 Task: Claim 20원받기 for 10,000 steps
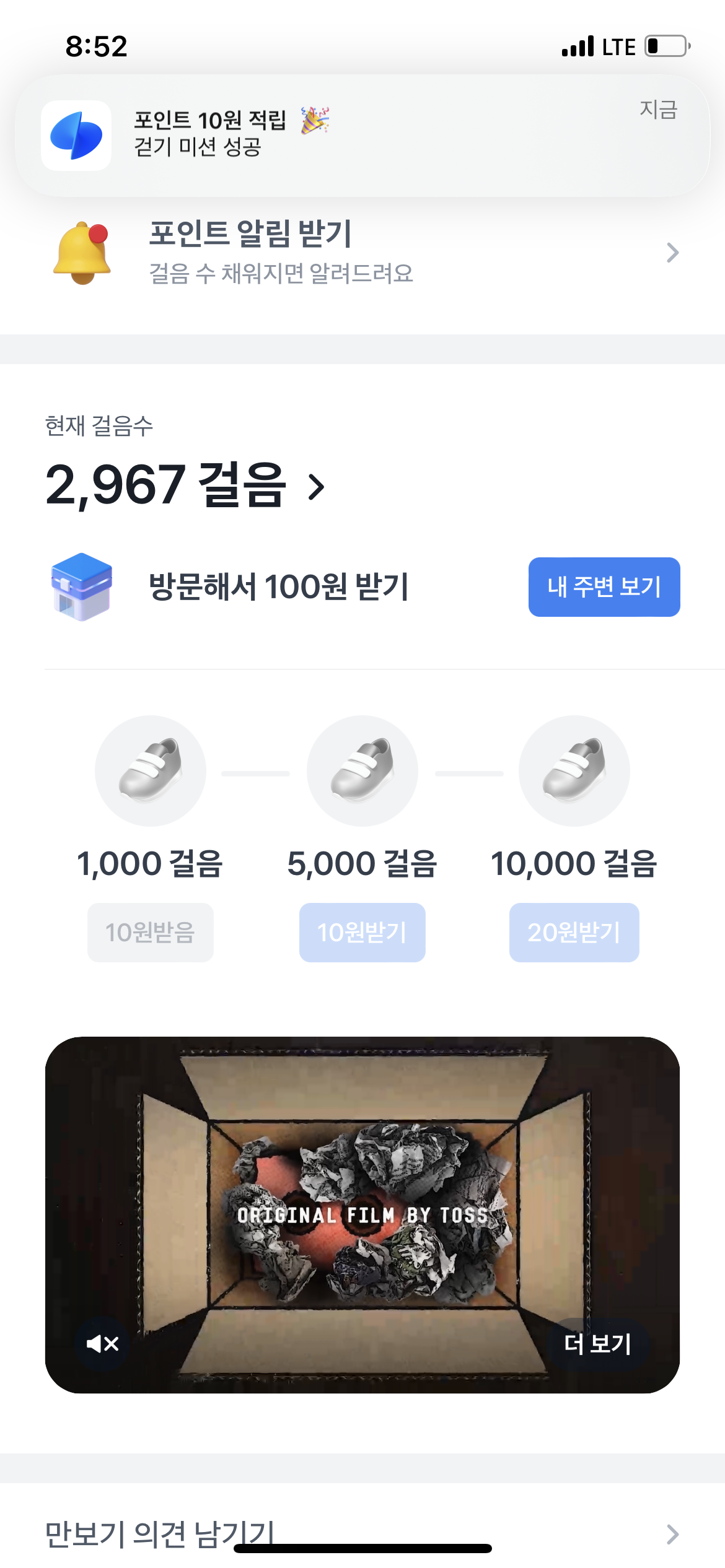tap(574, 932)
